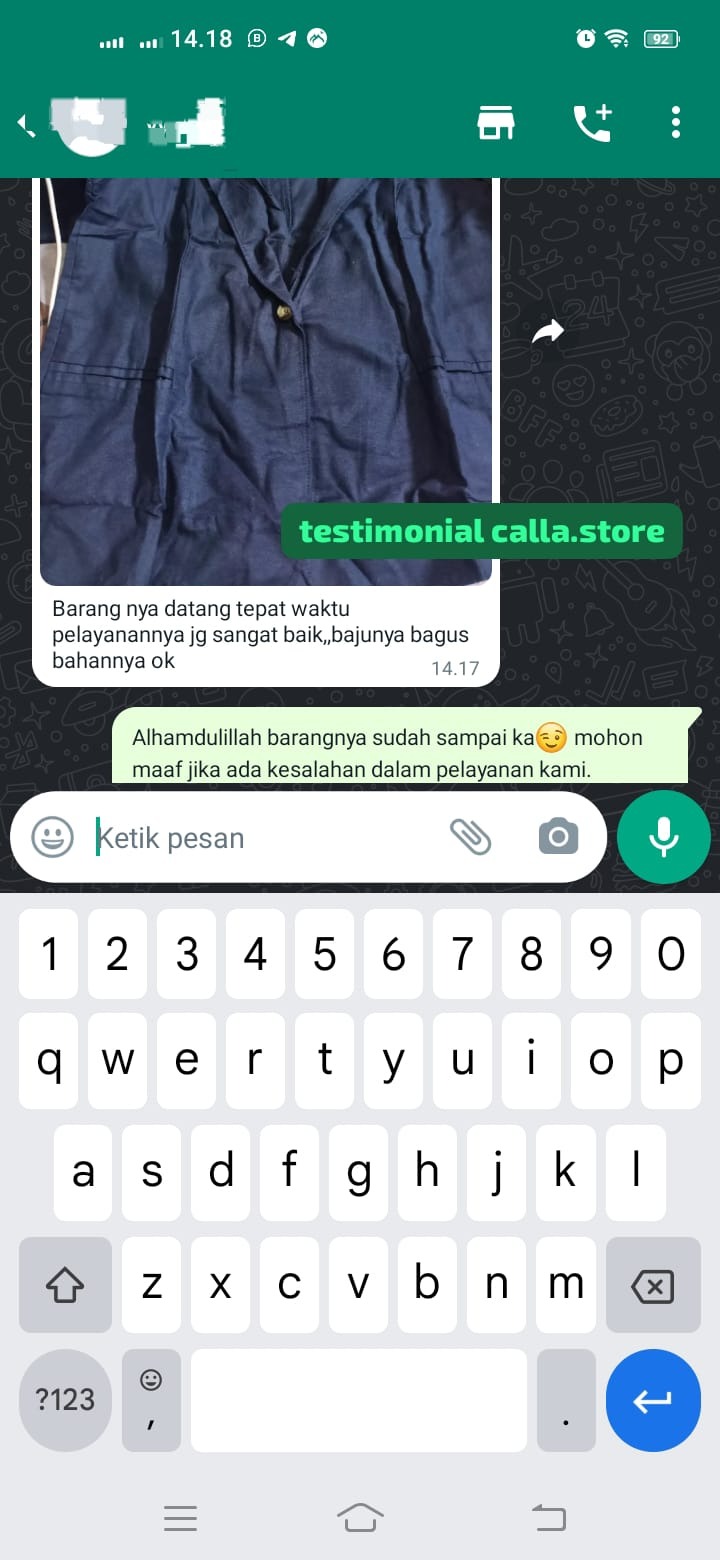
Task: Switch keyboard to ?123 symbols
Action: pos(65,1400)
